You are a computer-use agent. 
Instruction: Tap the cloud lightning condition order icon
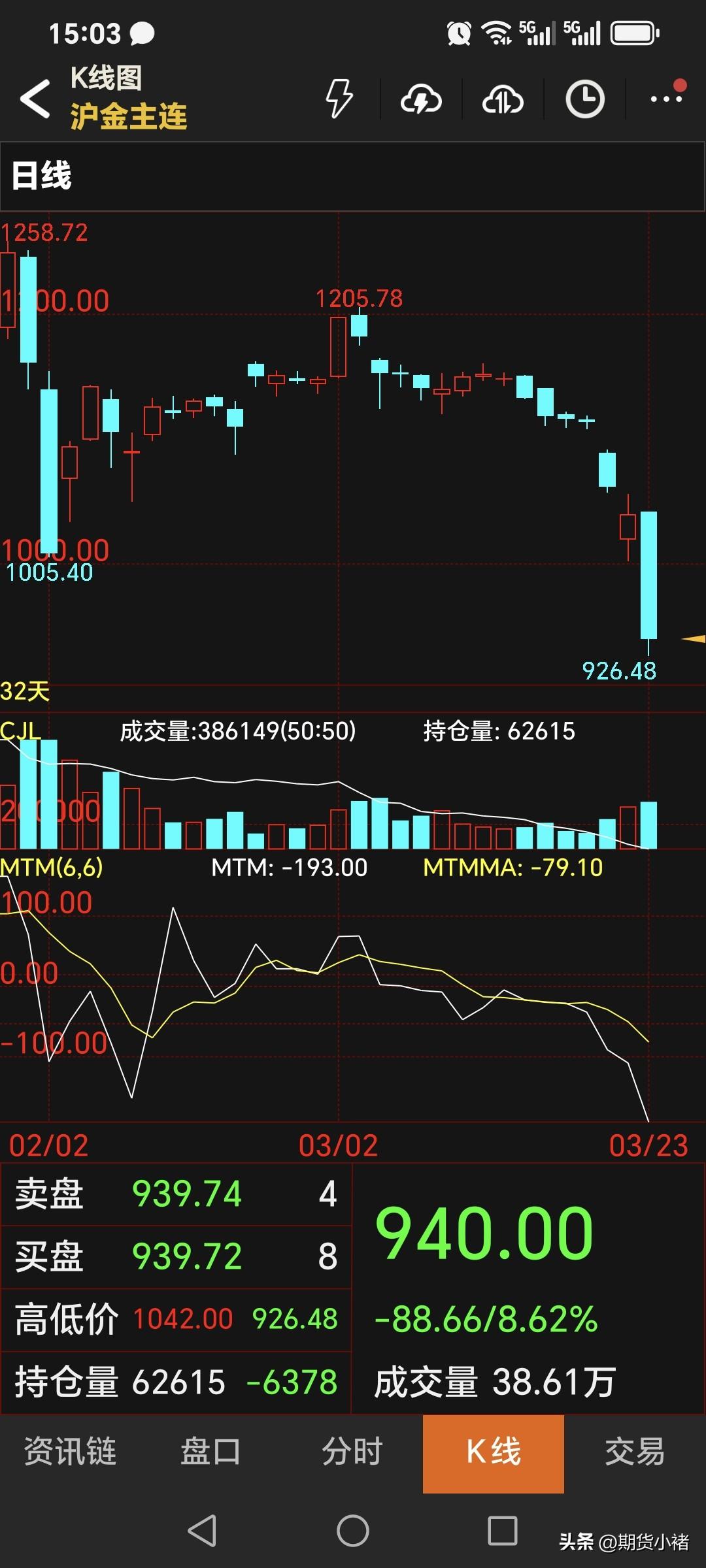[420, 99]
